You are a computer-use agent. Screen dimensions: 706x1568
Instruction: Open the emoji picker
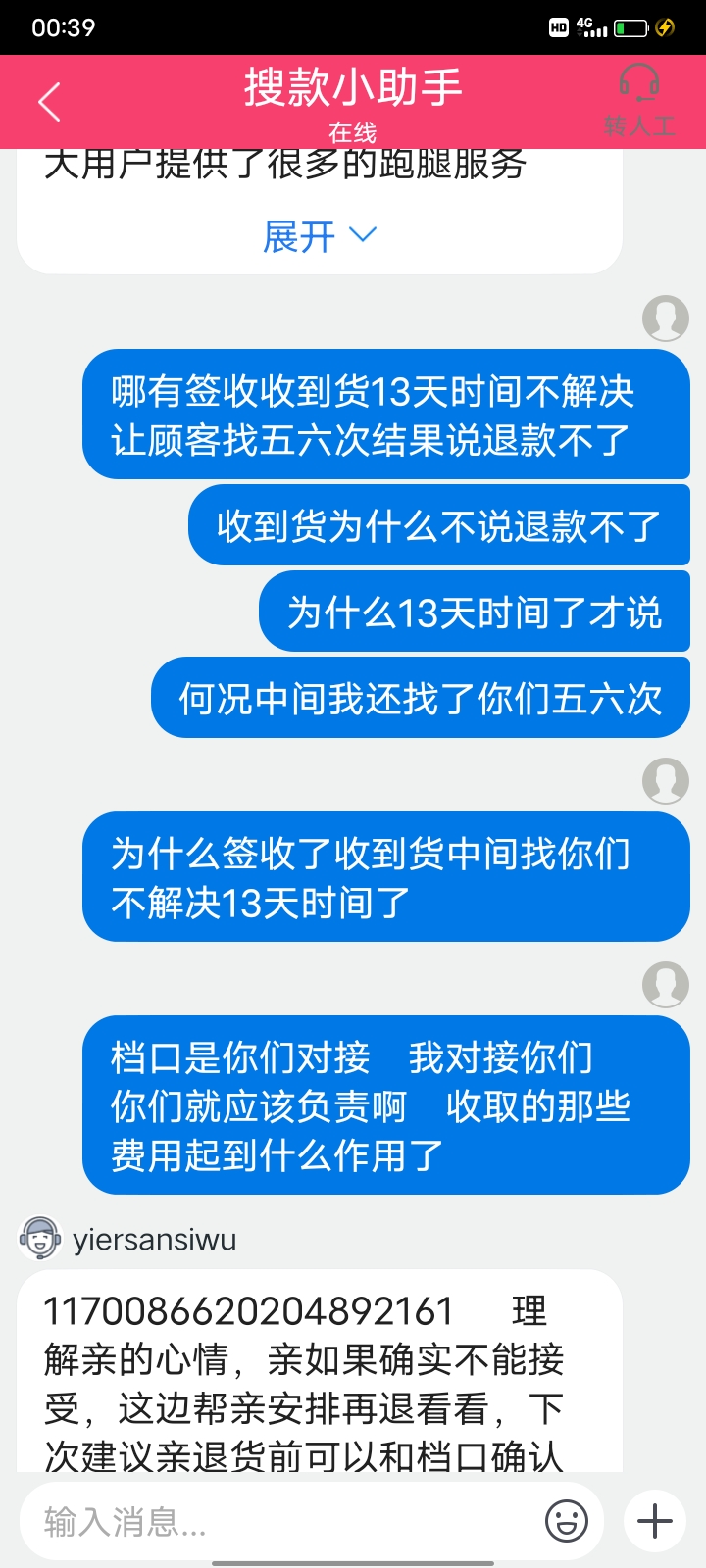click(567, 1521)
